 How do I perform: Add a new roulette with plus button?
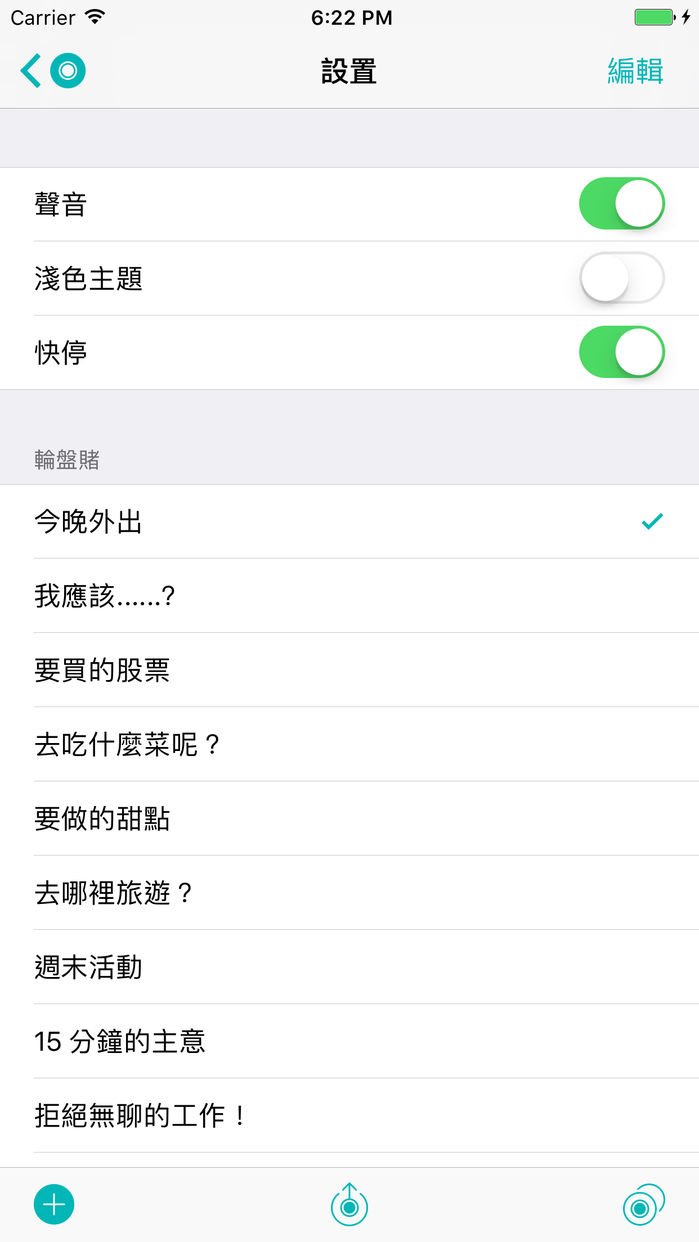point(54,1205)
